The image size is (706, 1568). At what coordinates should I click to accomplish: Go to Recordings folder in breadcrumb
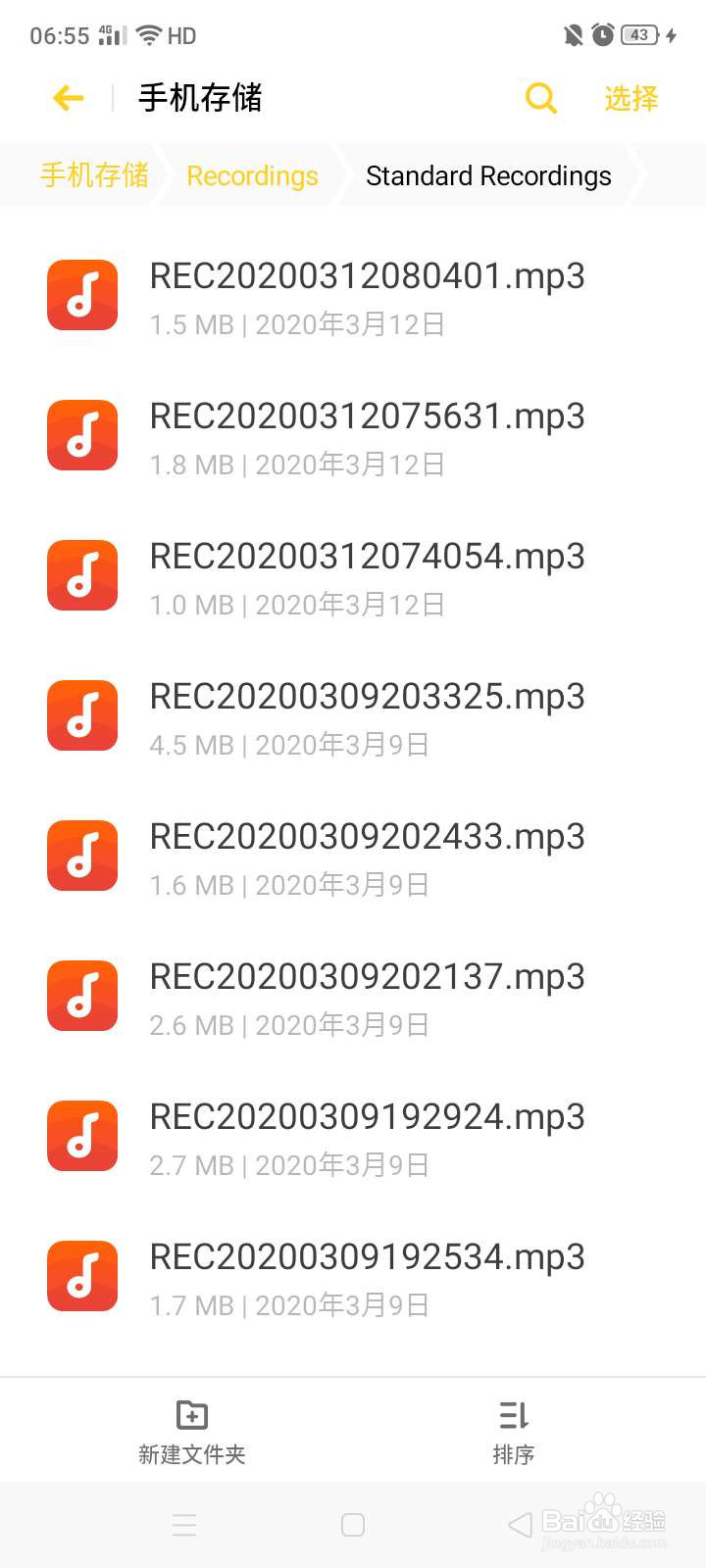click(x=252, y=175)
